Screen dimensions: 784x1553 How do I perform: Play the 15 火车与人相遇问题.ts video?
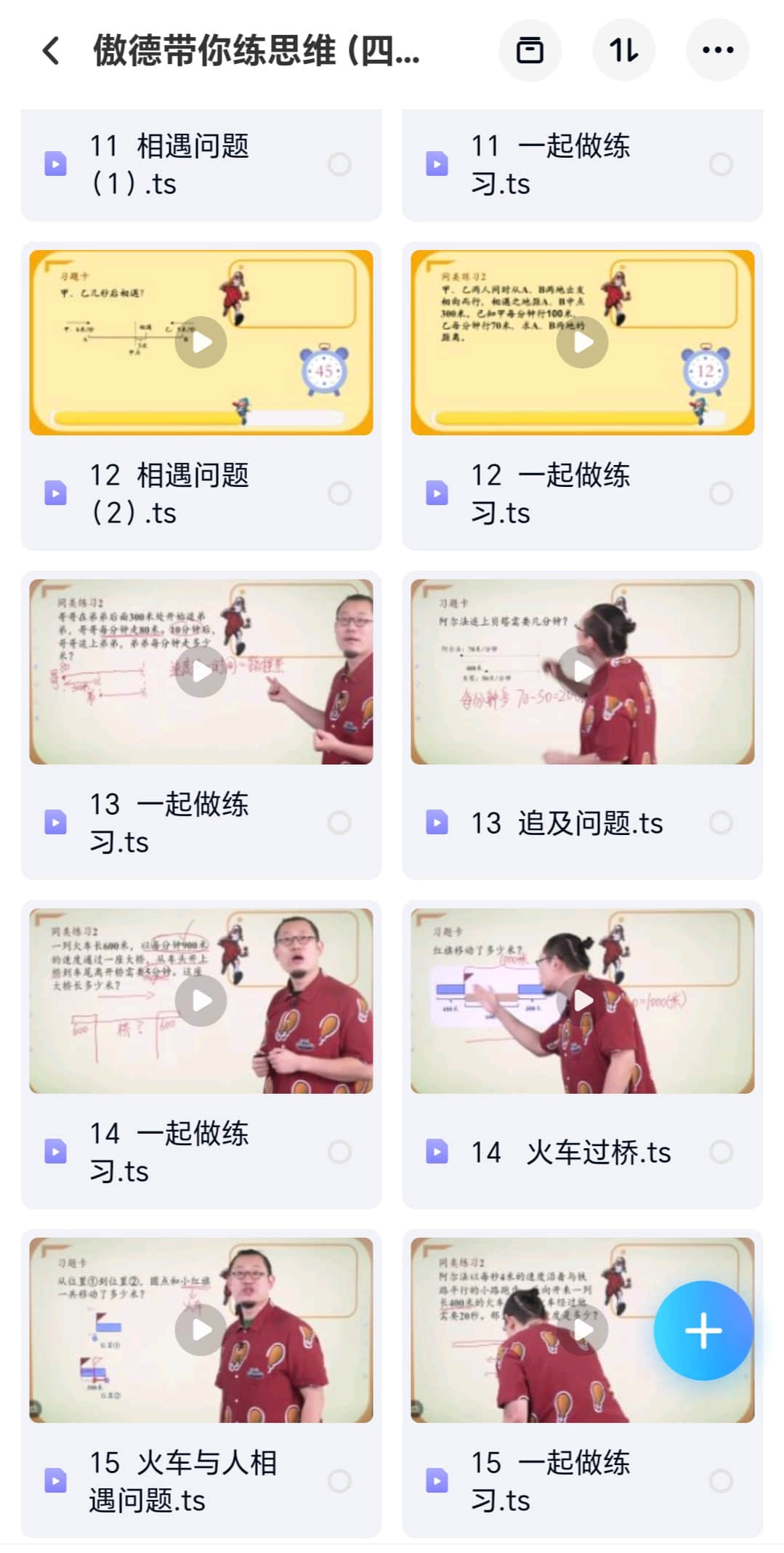[201, 1330]
